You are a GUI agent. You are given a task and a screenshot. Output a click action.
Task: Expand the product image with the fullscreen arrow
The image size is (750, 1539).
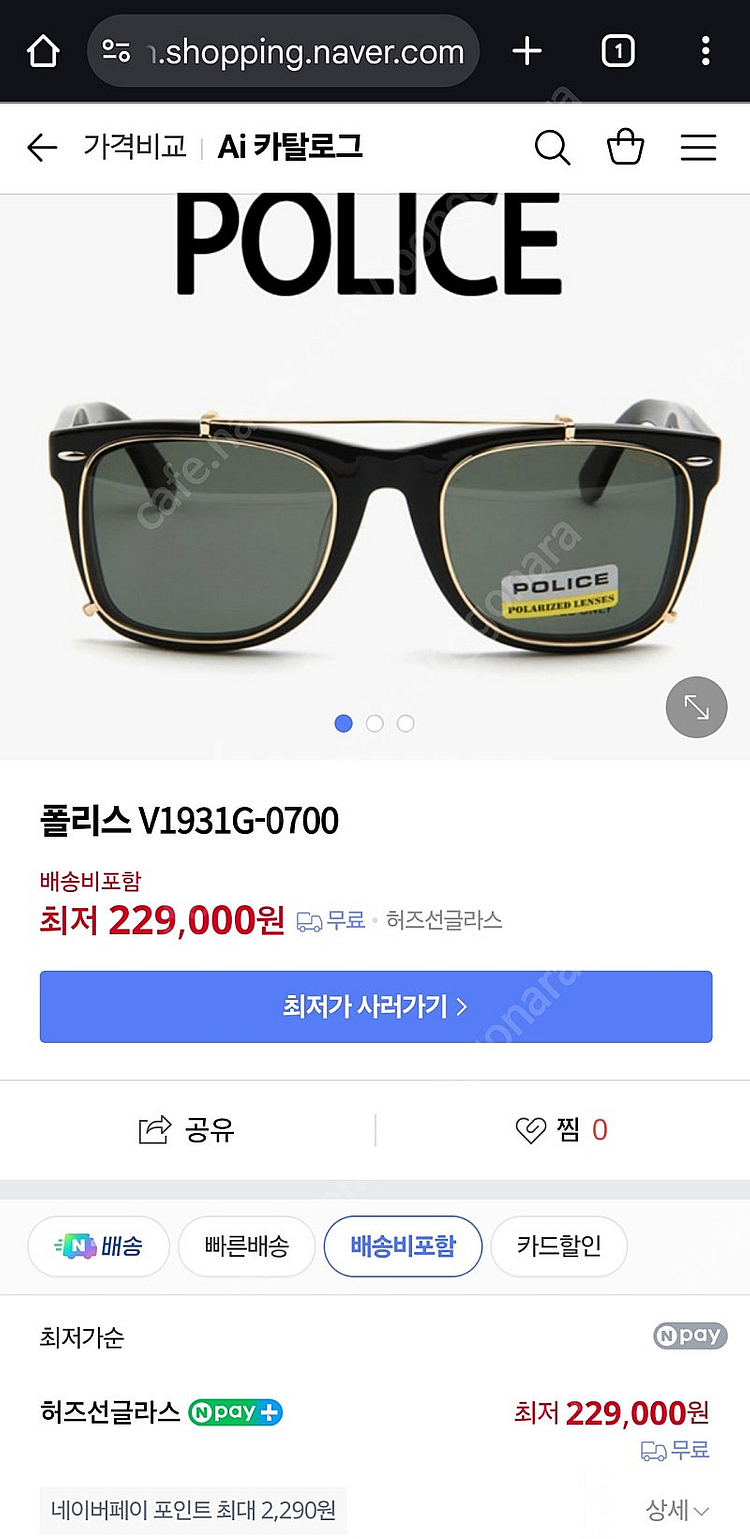[696, 707]
